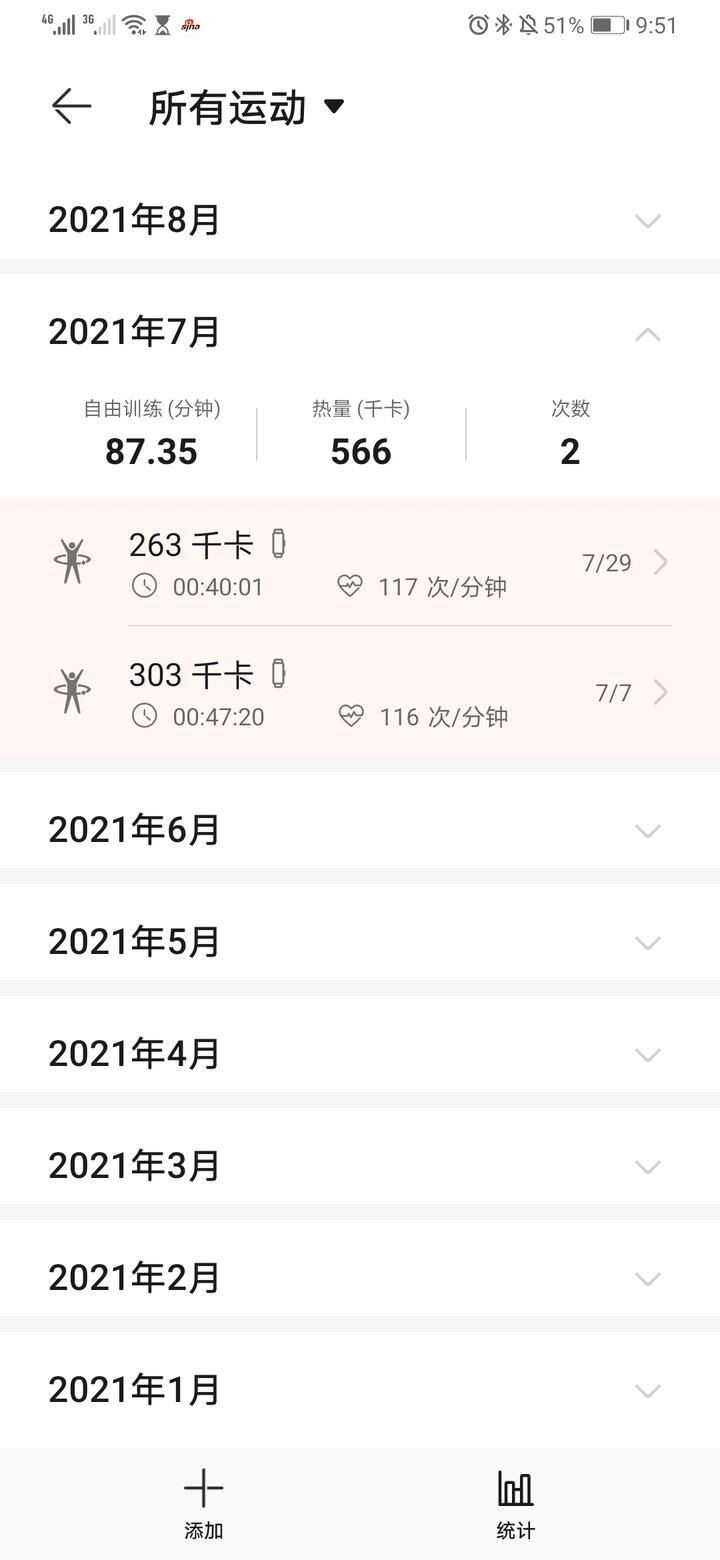
Task: Expand the 2021年5月 section
Action: [x=360, y=942]
